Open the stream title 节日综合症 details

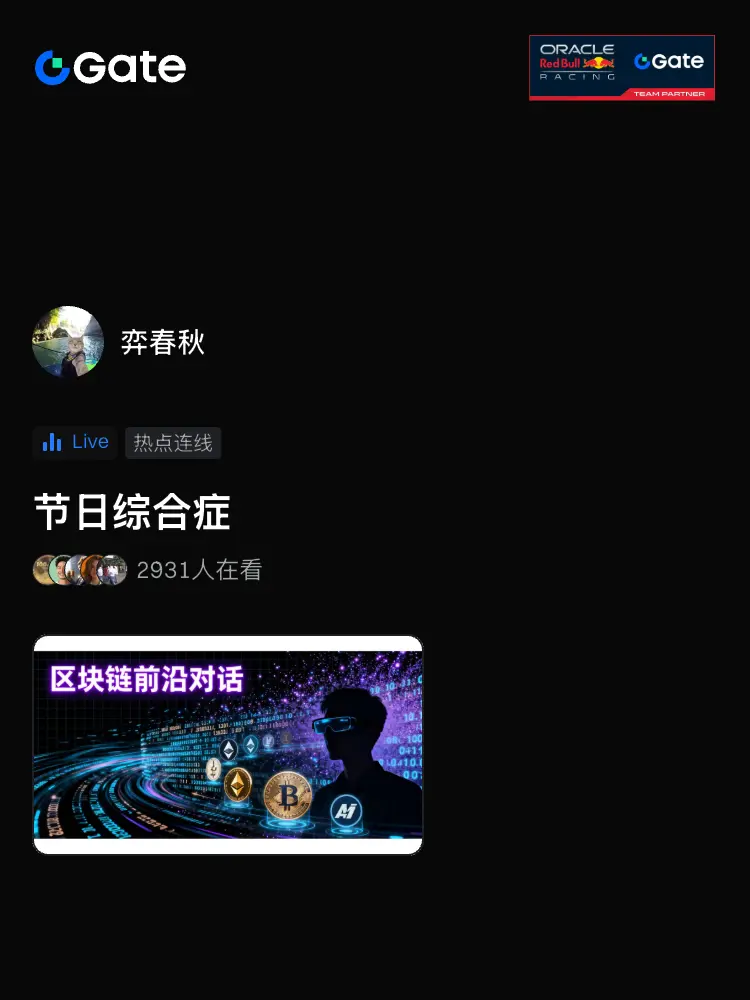[x=130, y=512]
